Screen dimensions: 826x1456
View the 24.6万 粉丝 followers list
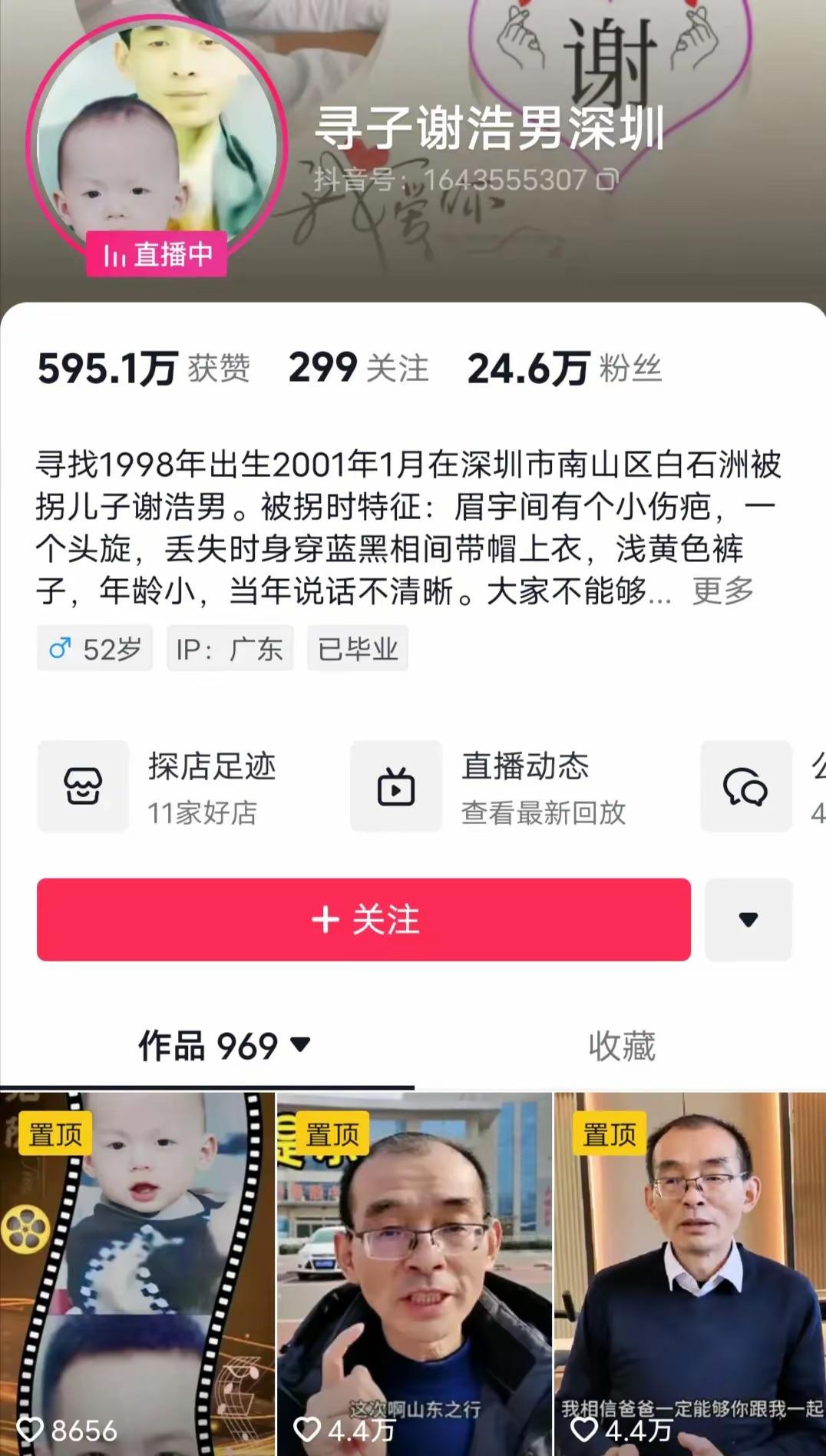[x=564, y=369]
